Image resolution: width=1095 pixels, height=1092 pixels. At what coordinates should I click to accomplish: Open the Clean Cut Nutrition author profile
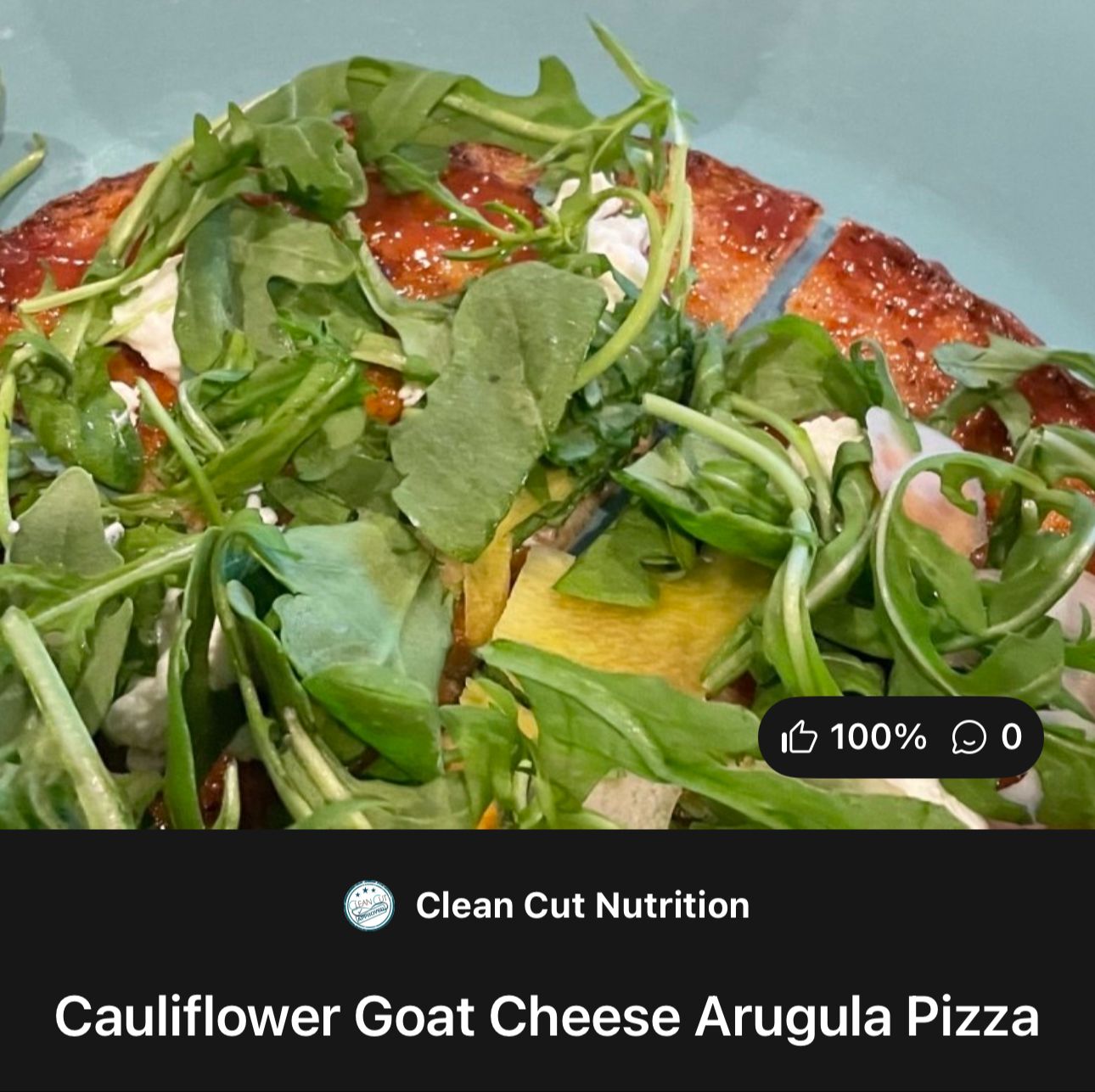click(x=547, y=905)
